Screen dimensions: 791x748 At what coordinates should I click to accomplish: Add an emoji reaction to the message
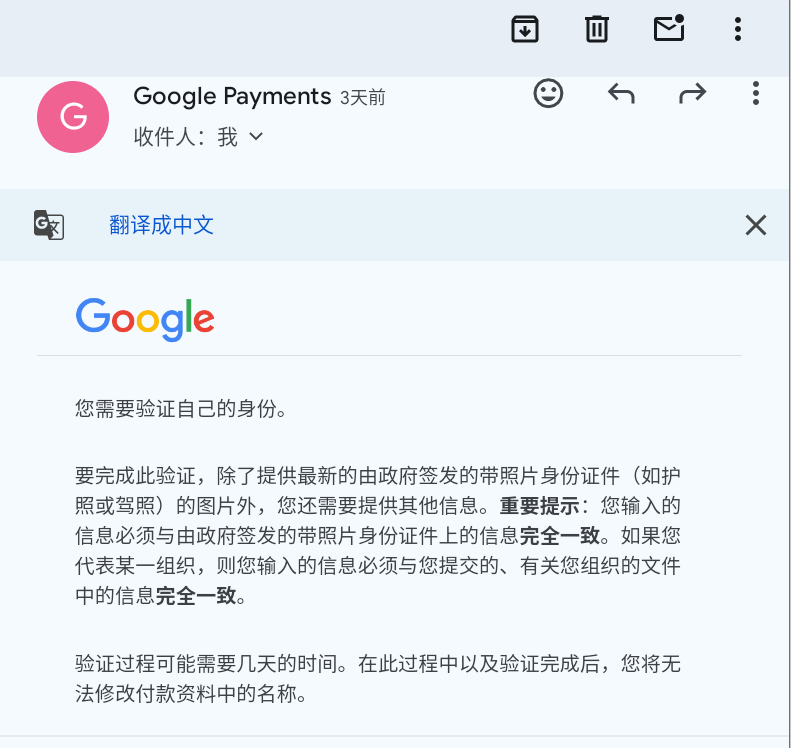548,94
